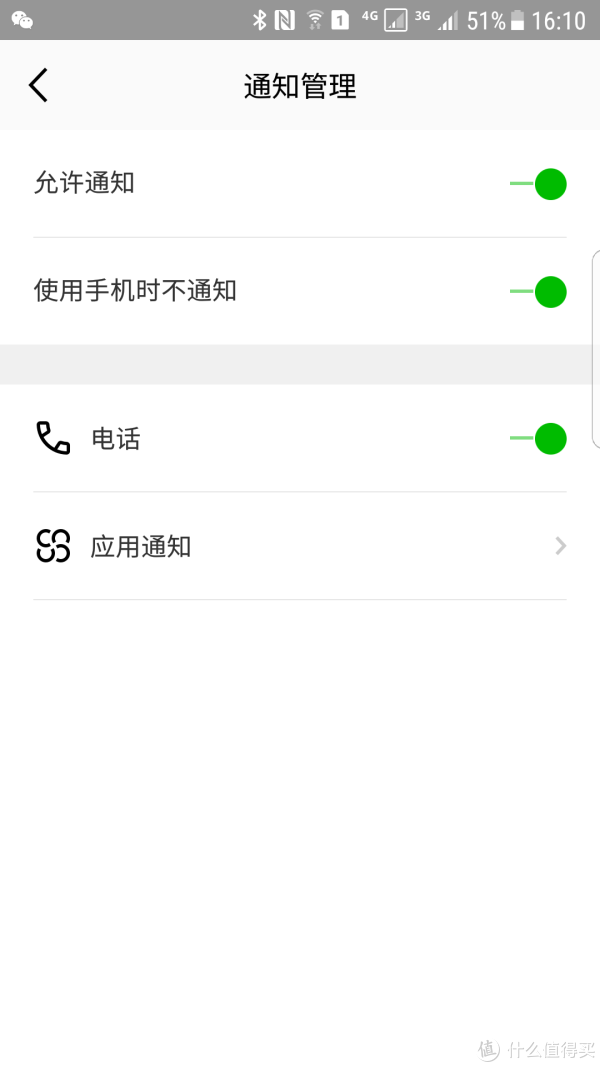Disable 使用手机时不通知 toggle
The height and width of the screenshot is (1067, 600).
pyautogui.click(x=538, y=292)
